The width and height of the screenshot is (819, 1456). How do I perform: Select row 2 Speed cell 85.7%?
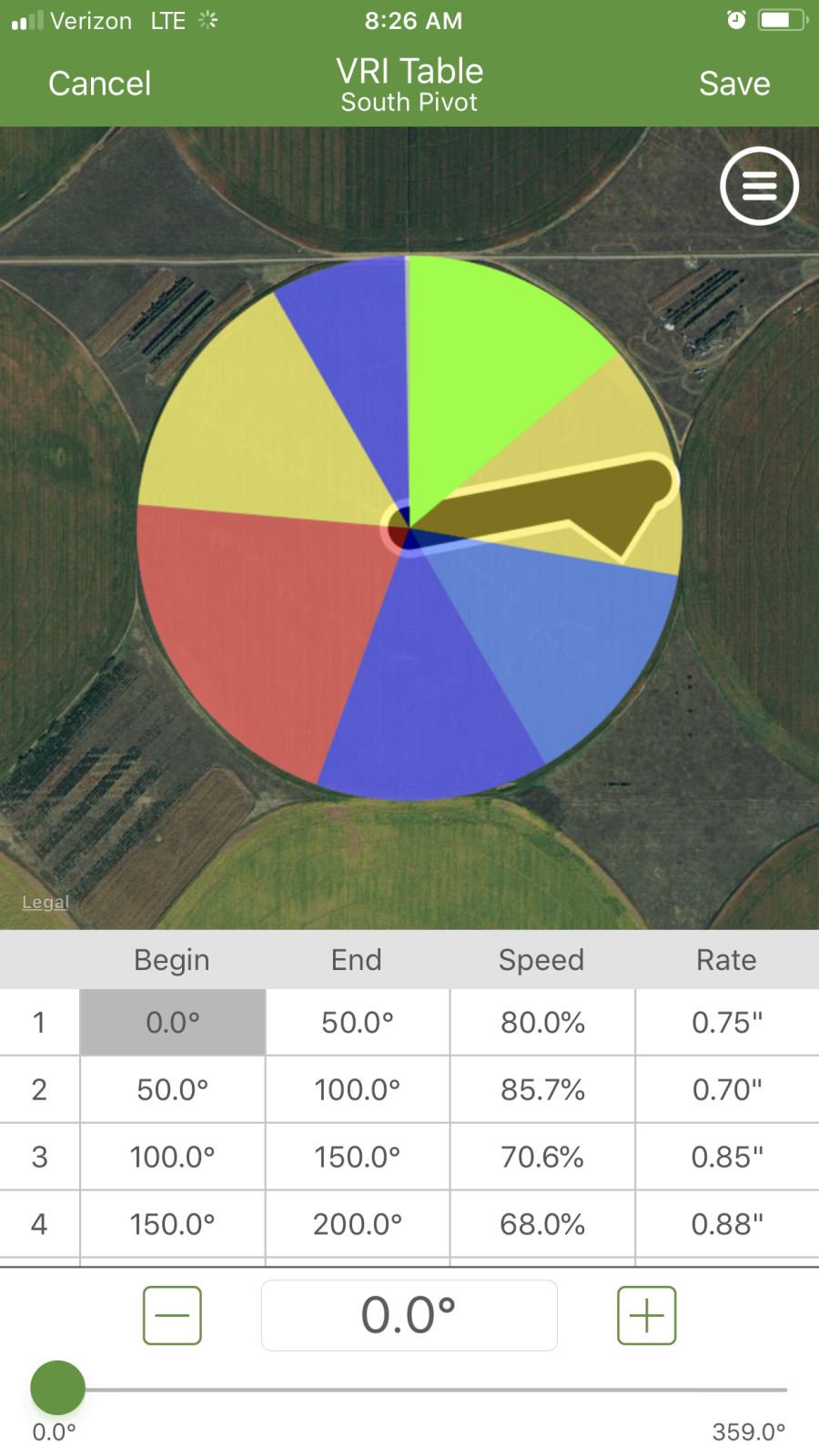(542, 1089)
